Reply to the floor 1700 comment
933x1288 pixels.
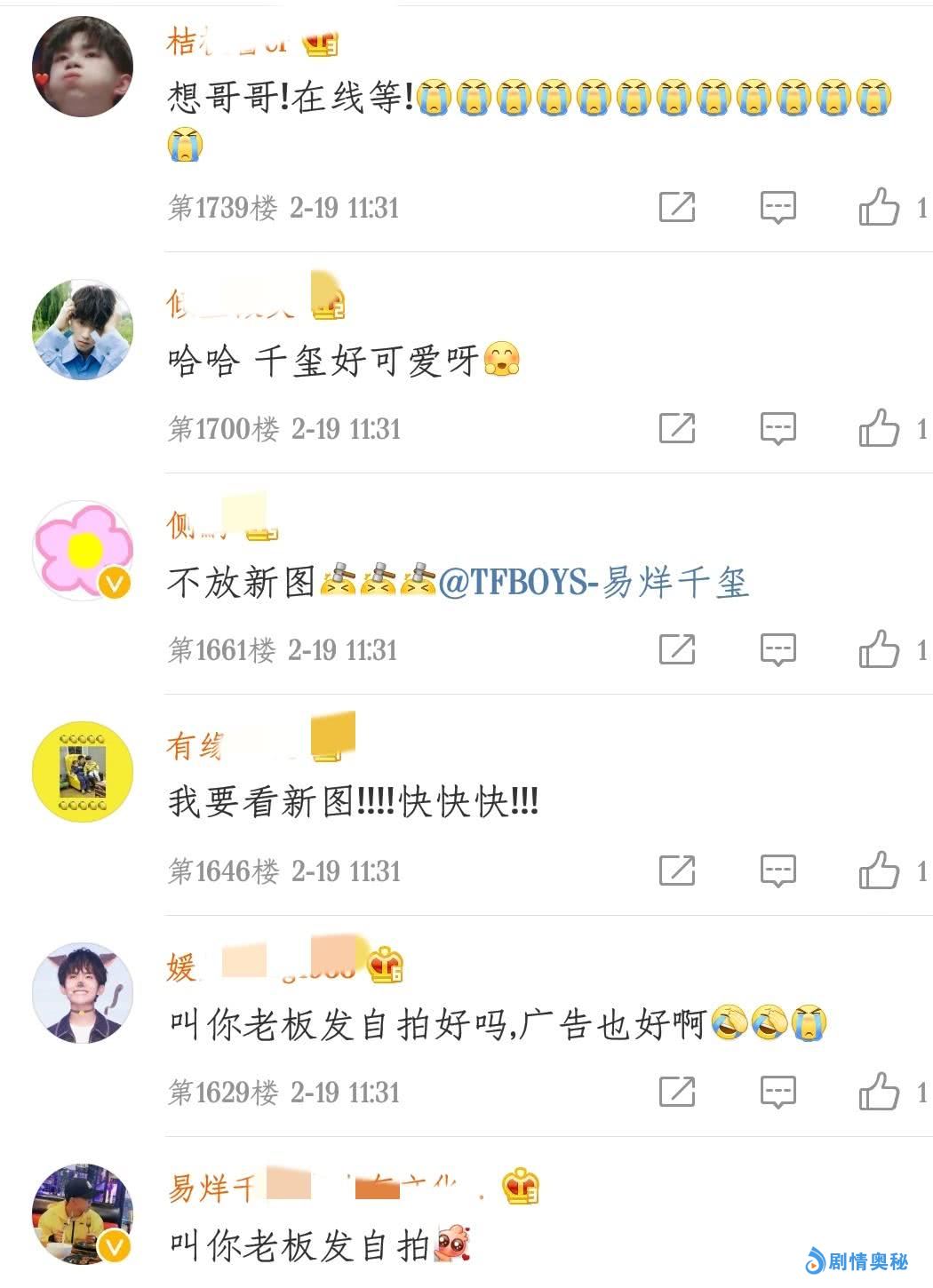777,428
